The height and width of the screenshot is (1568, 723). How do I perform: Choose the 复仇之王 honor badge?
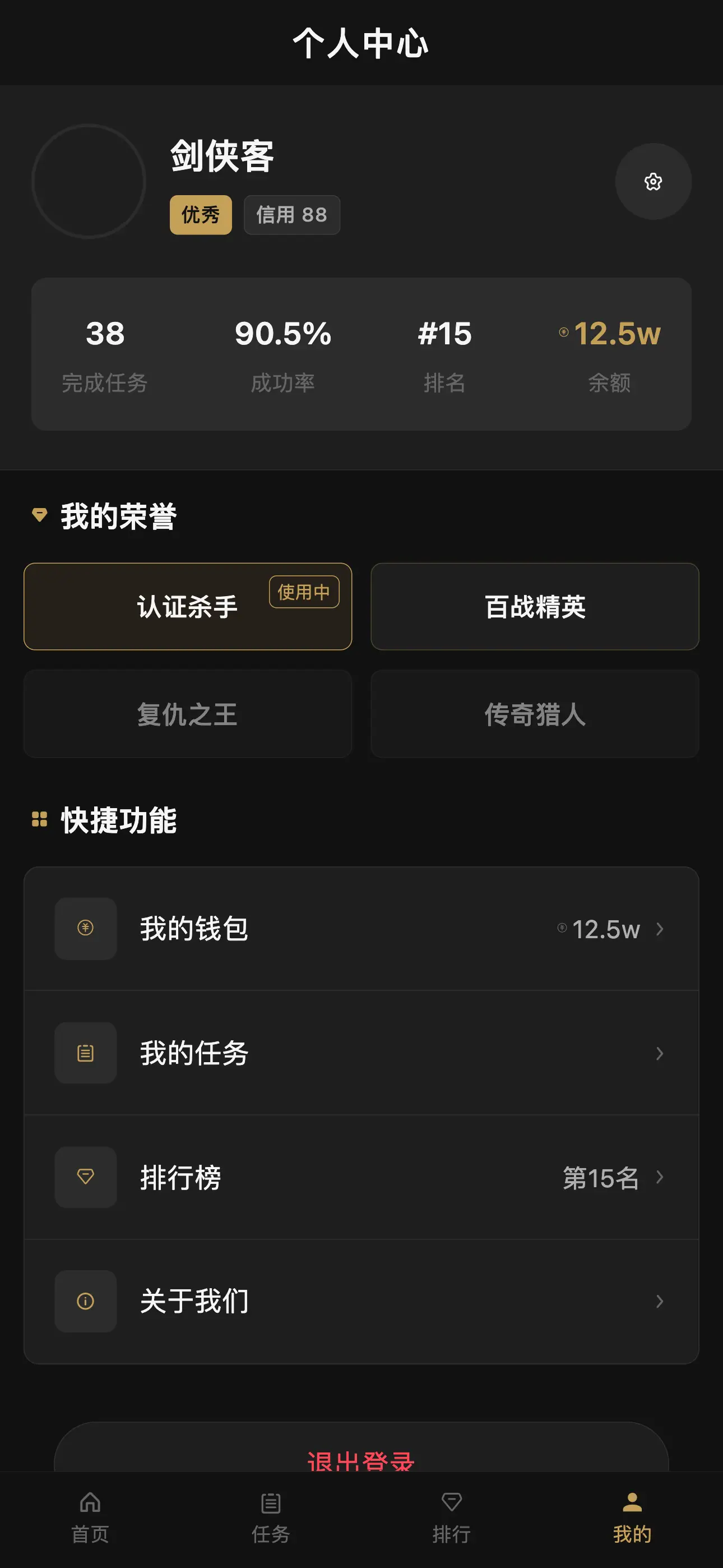point(187,713)
